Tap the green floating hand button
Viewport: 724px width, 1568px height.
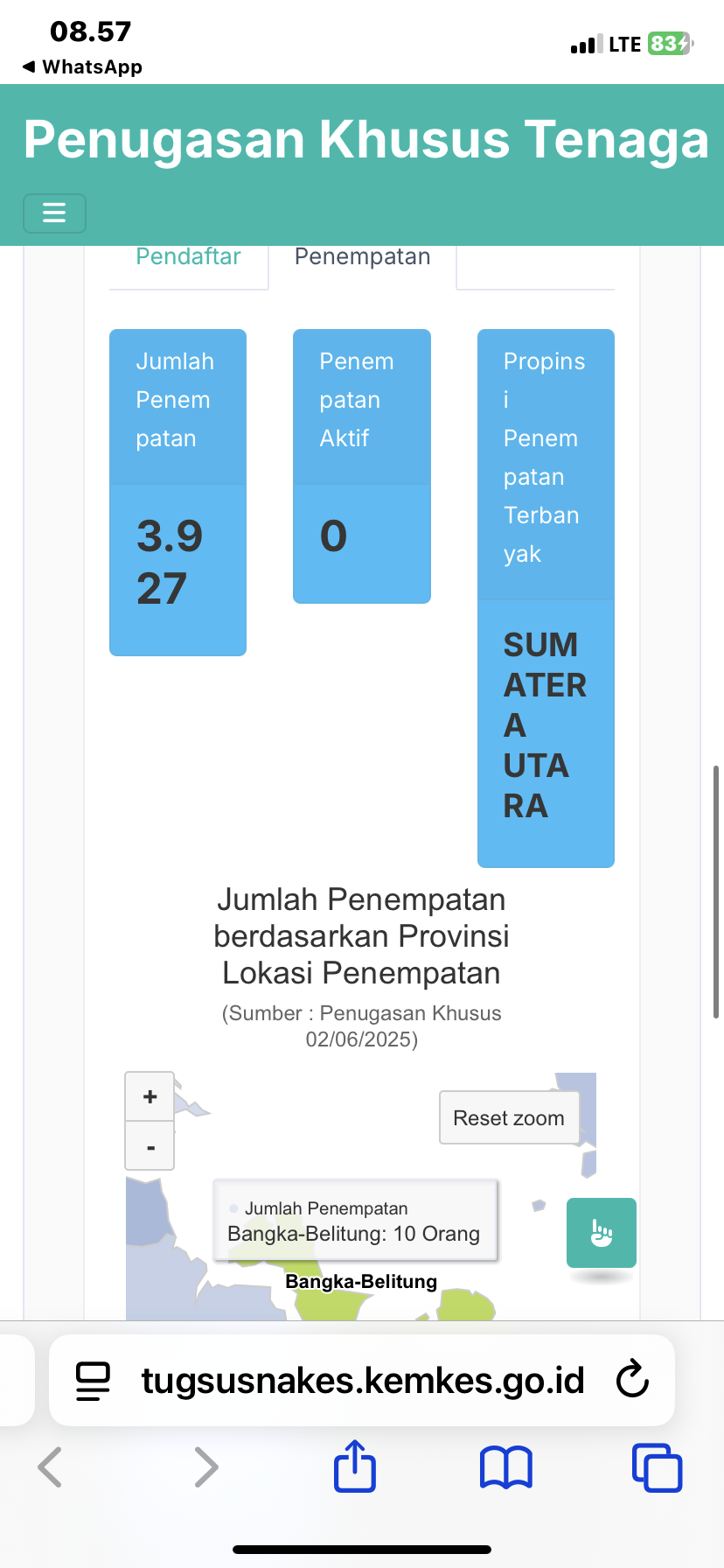click(601, 1232)
